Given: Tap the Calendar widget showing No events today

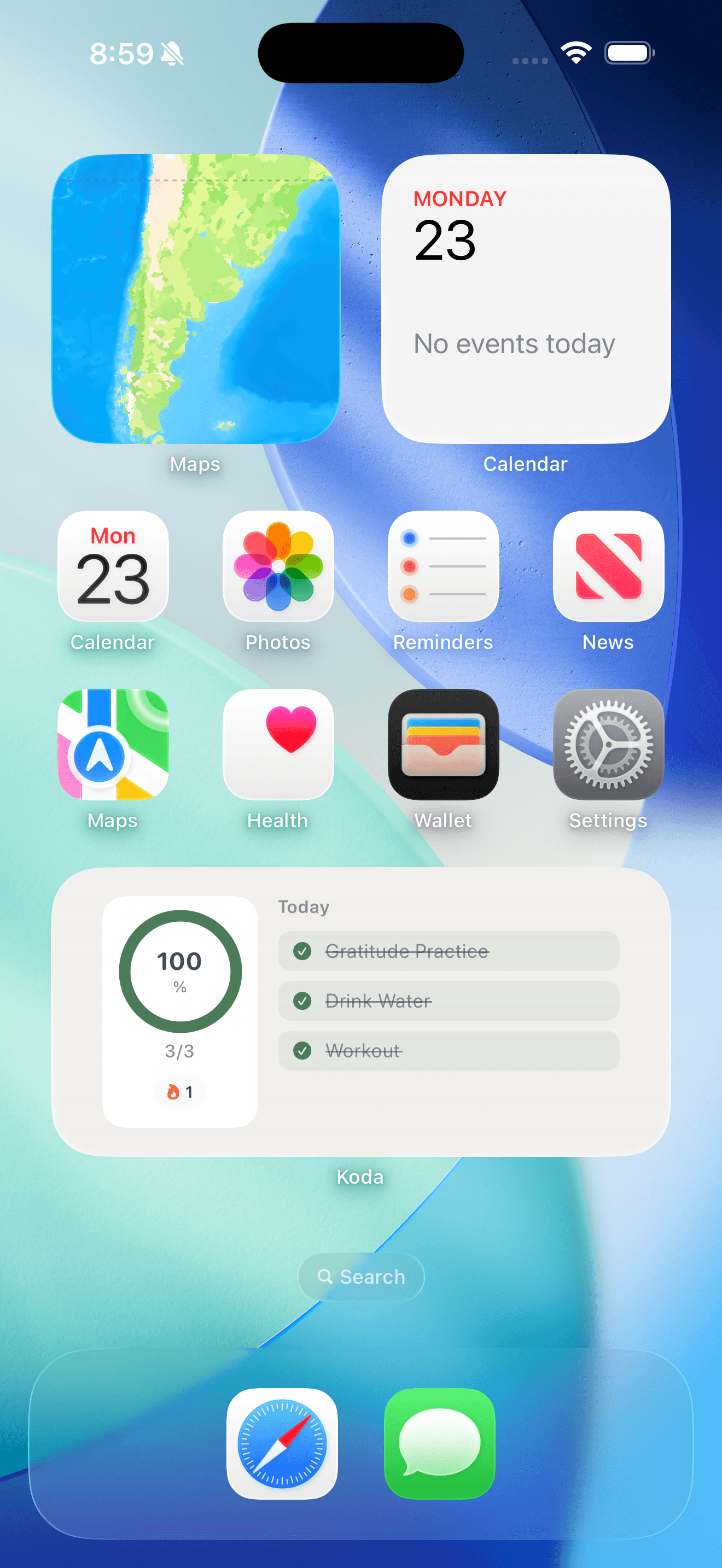Looking at the screenshot, I should point(525,299).
